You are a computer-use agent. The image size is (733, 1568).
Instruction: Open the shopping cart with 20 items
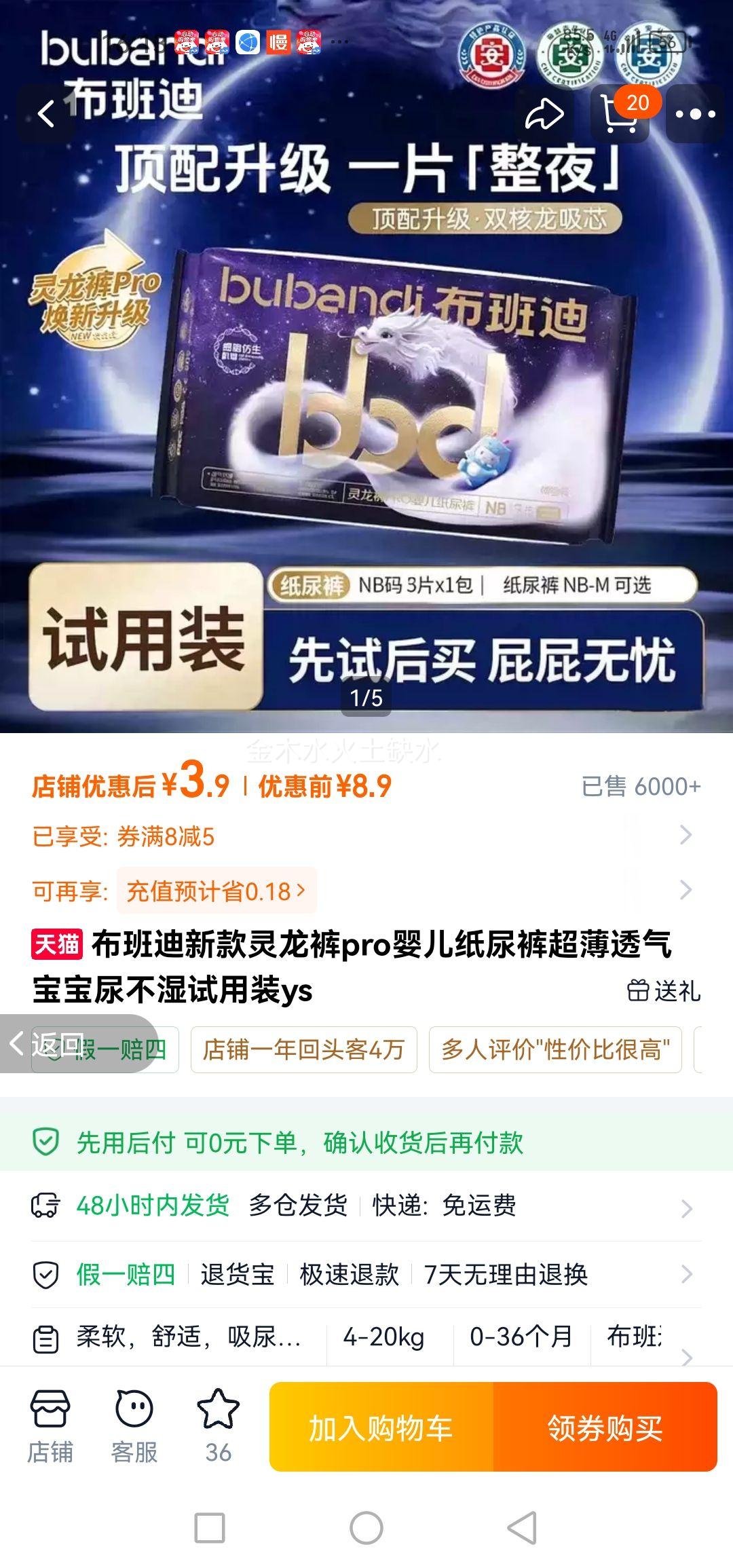tap(620, 113)
